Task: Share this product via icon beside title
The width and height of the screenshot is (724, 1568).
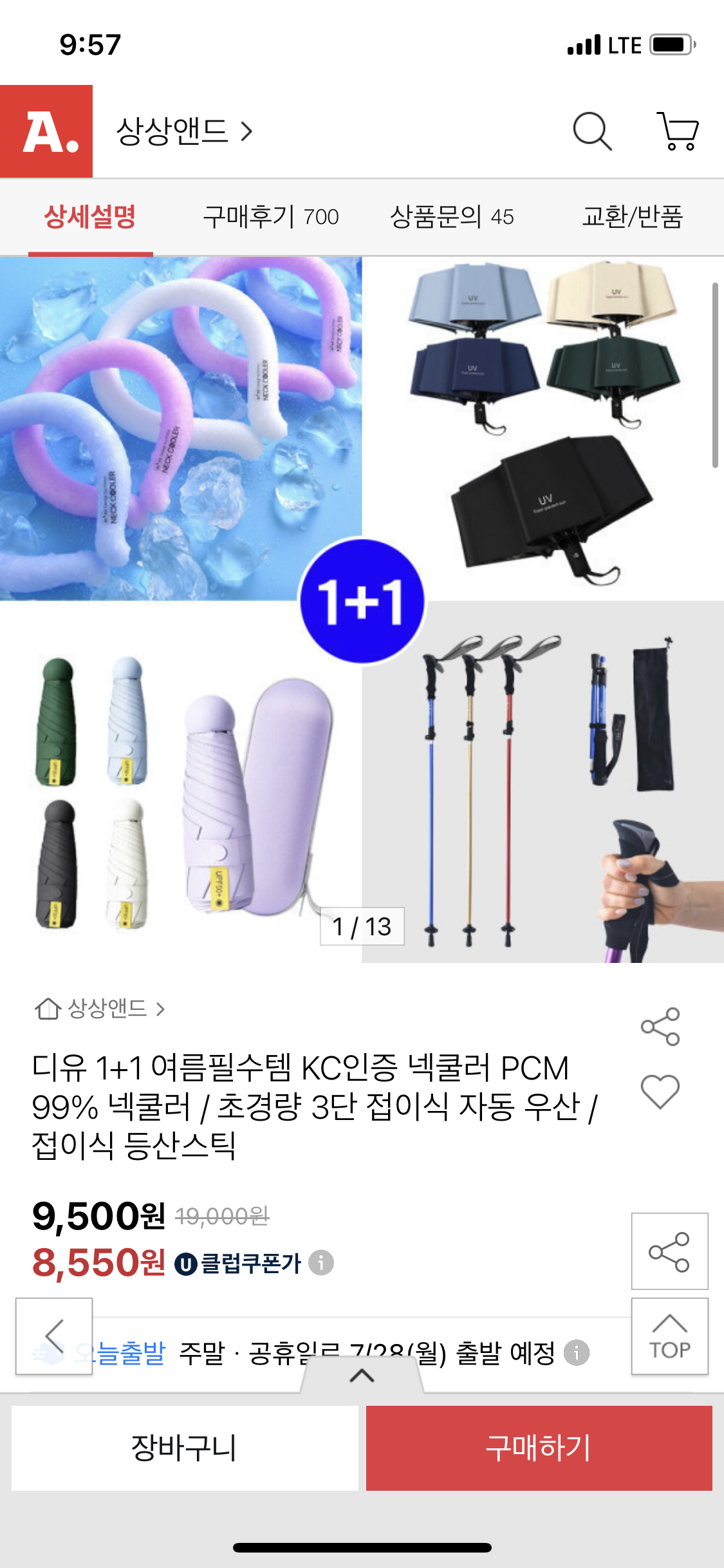Action: [x=660, y=1027]
